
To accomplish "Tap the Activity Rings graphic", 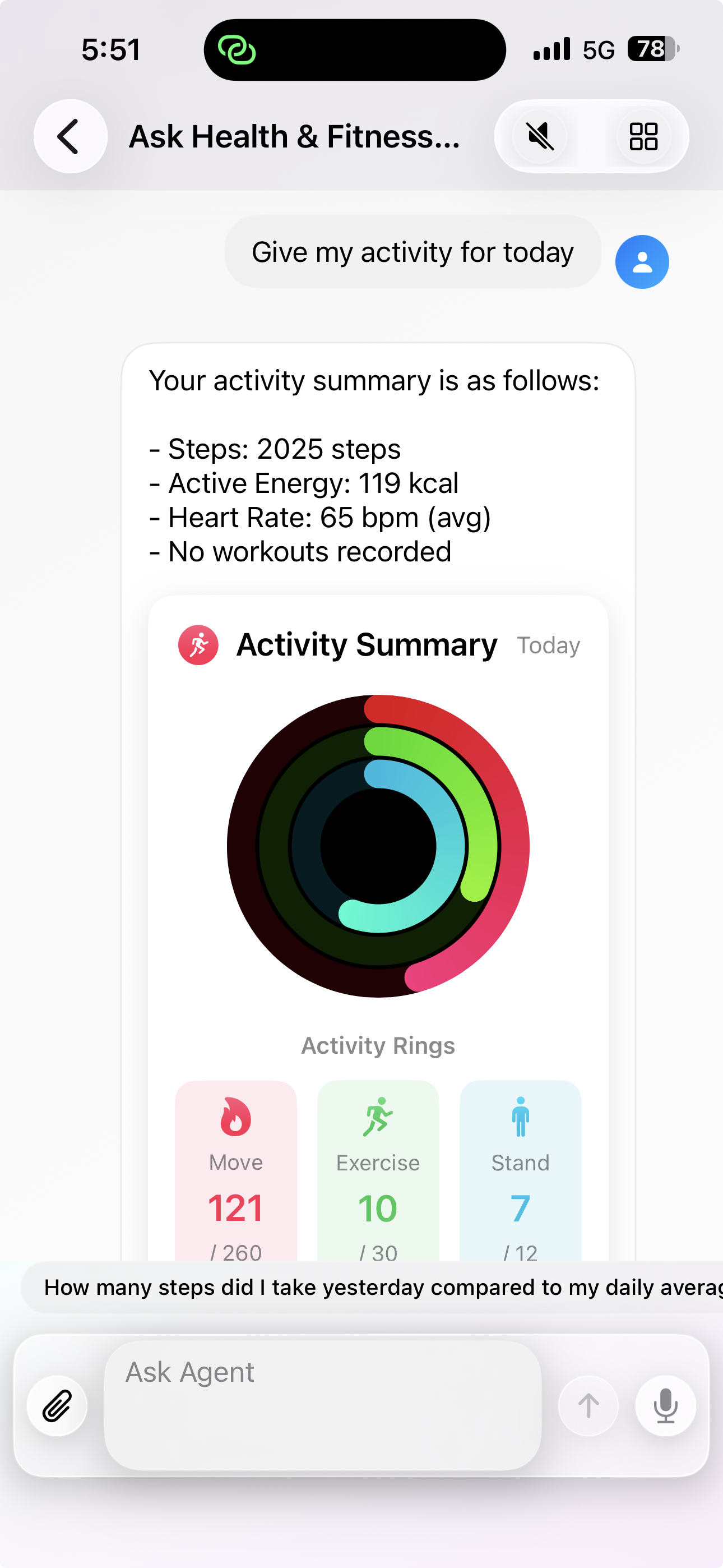I will [378, 847].
